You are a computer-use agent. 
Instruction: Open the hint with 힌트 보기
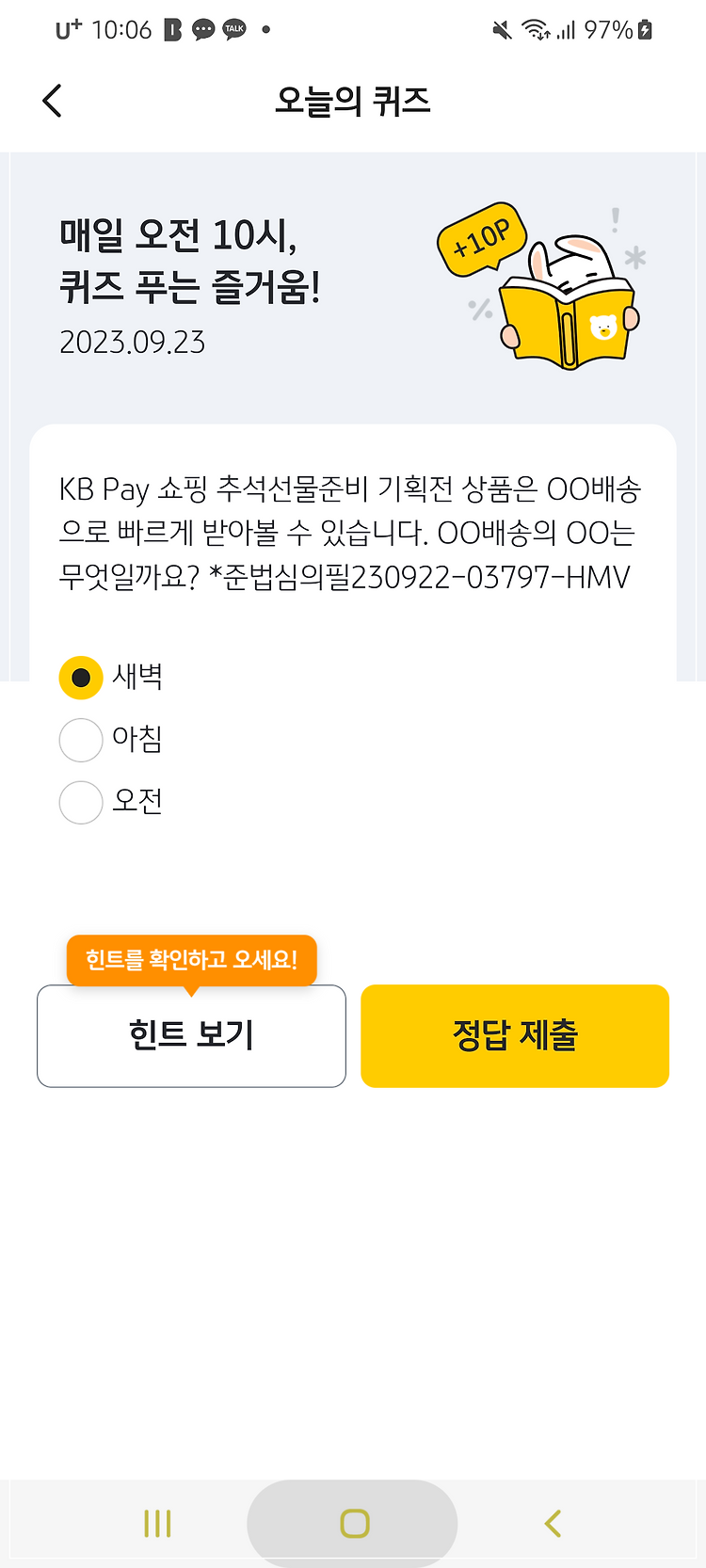(x=191, y=1035)
